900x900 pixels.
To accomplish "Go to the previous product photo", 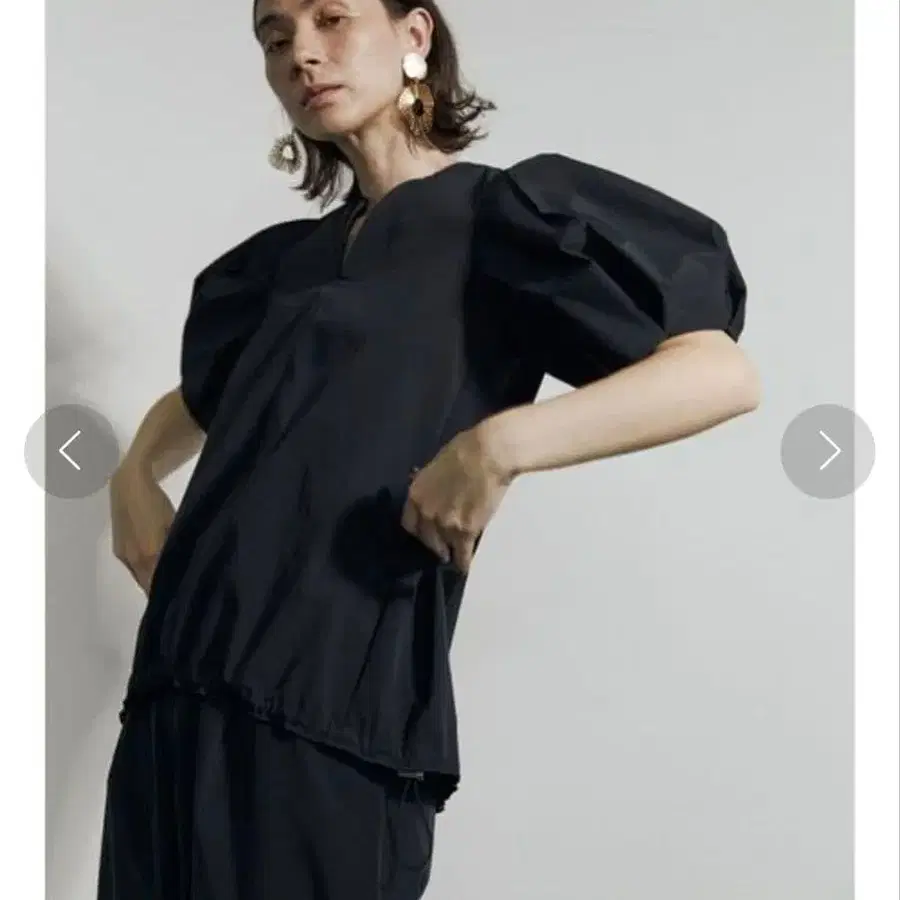I will click(x=71, y=451).
